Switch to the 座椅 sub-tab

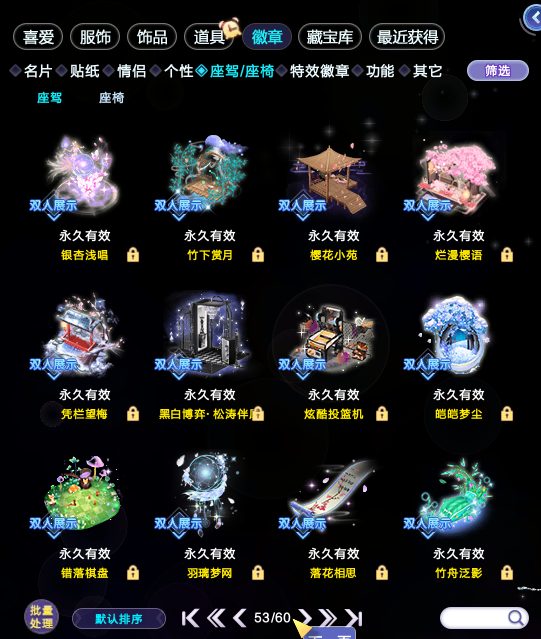click(111, 98)
